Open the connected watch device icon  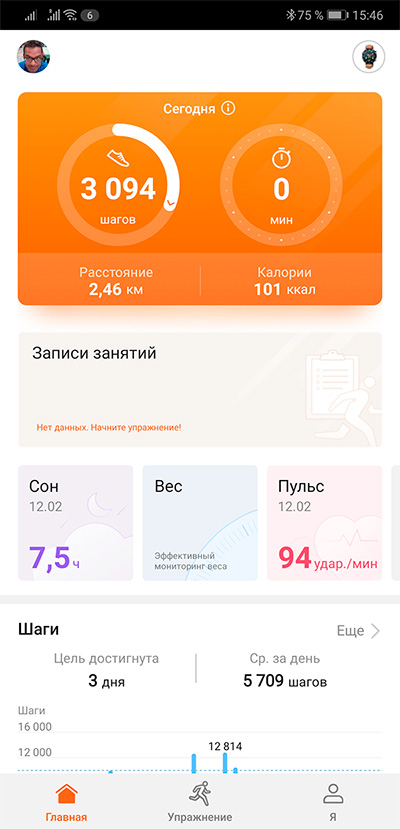[x=368, y=57]
